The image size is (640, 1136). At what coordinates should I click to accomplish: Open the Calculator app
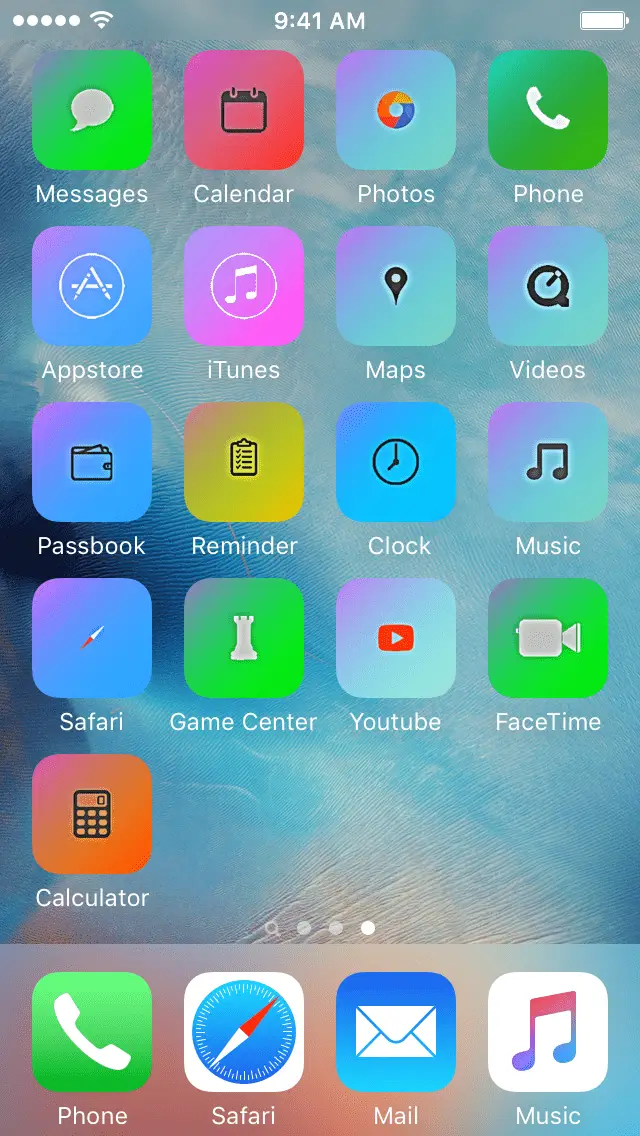[x=92, y=815]
